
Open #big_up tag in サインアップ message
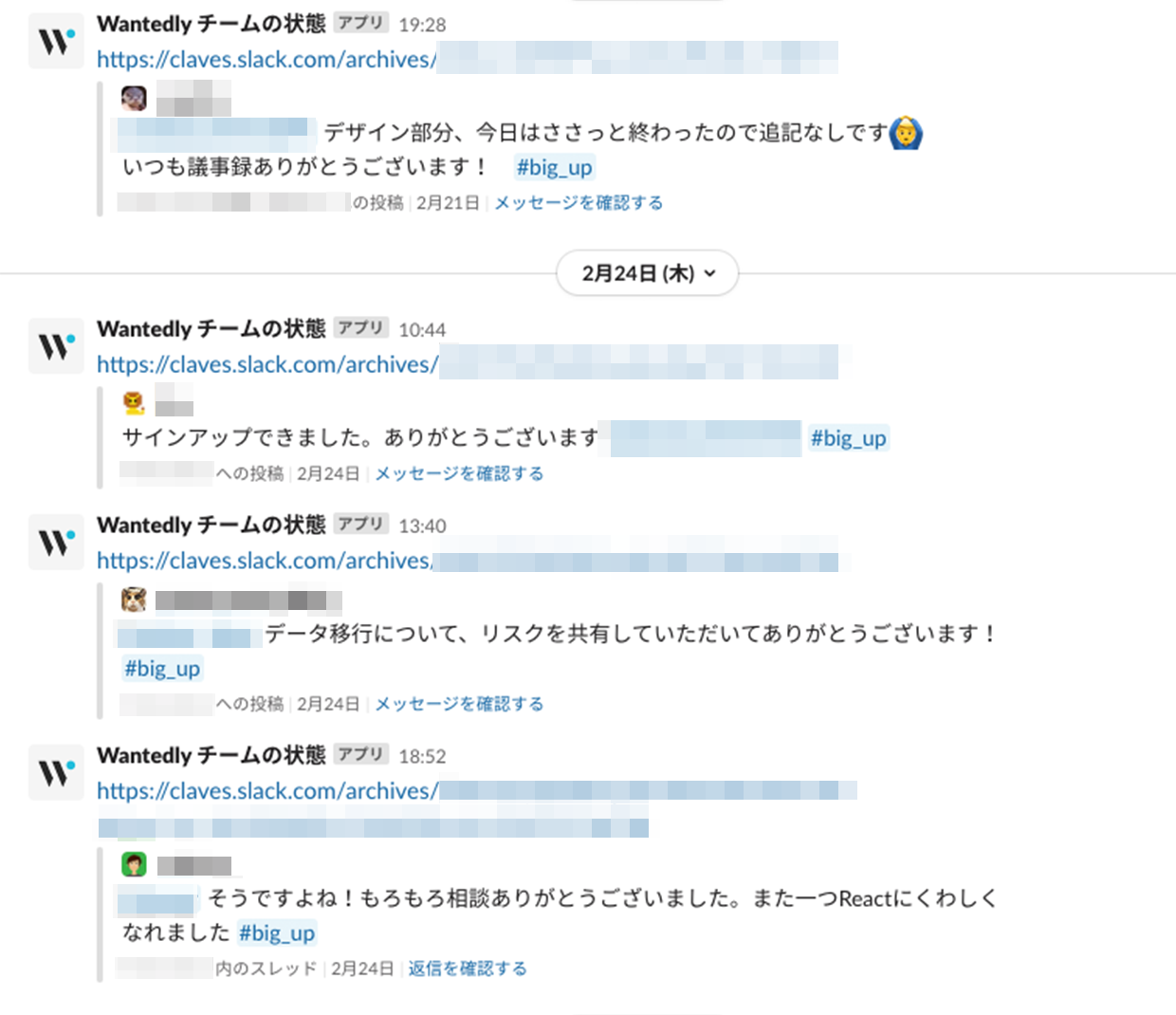point(848,438)
